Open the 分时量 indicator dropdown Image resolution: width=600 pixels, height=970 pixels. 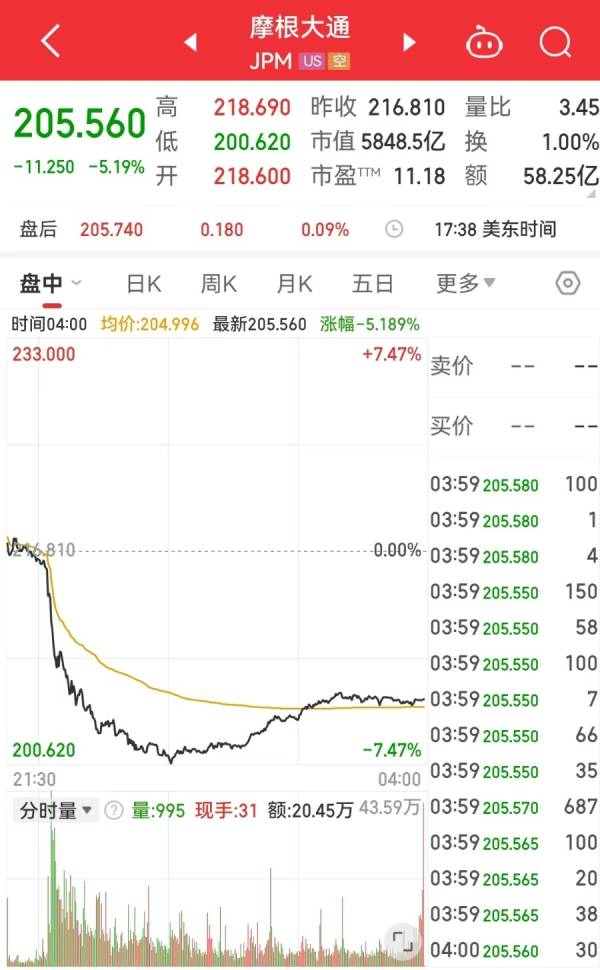click(56, 810)
